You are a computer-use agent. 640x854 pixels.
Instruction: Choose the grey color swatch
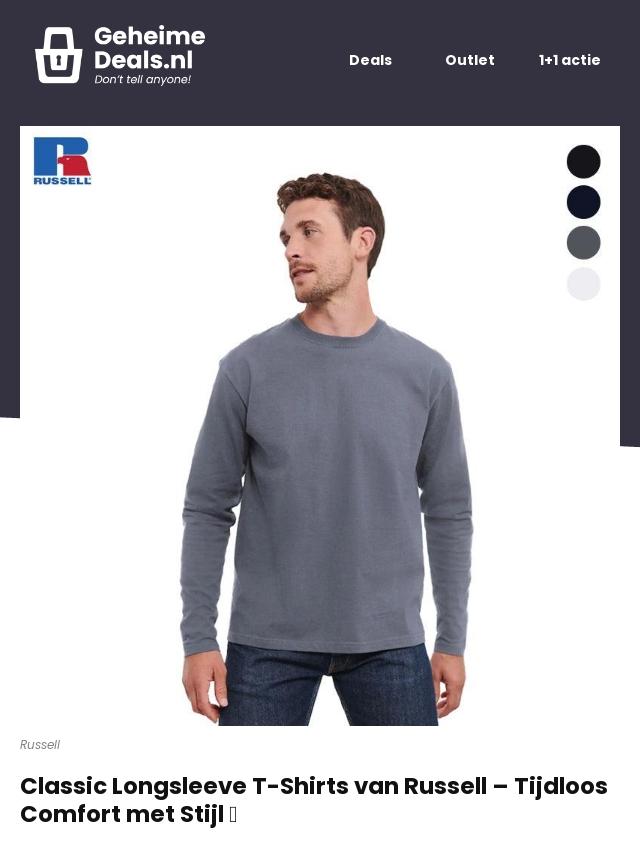[x=583, y=243]
